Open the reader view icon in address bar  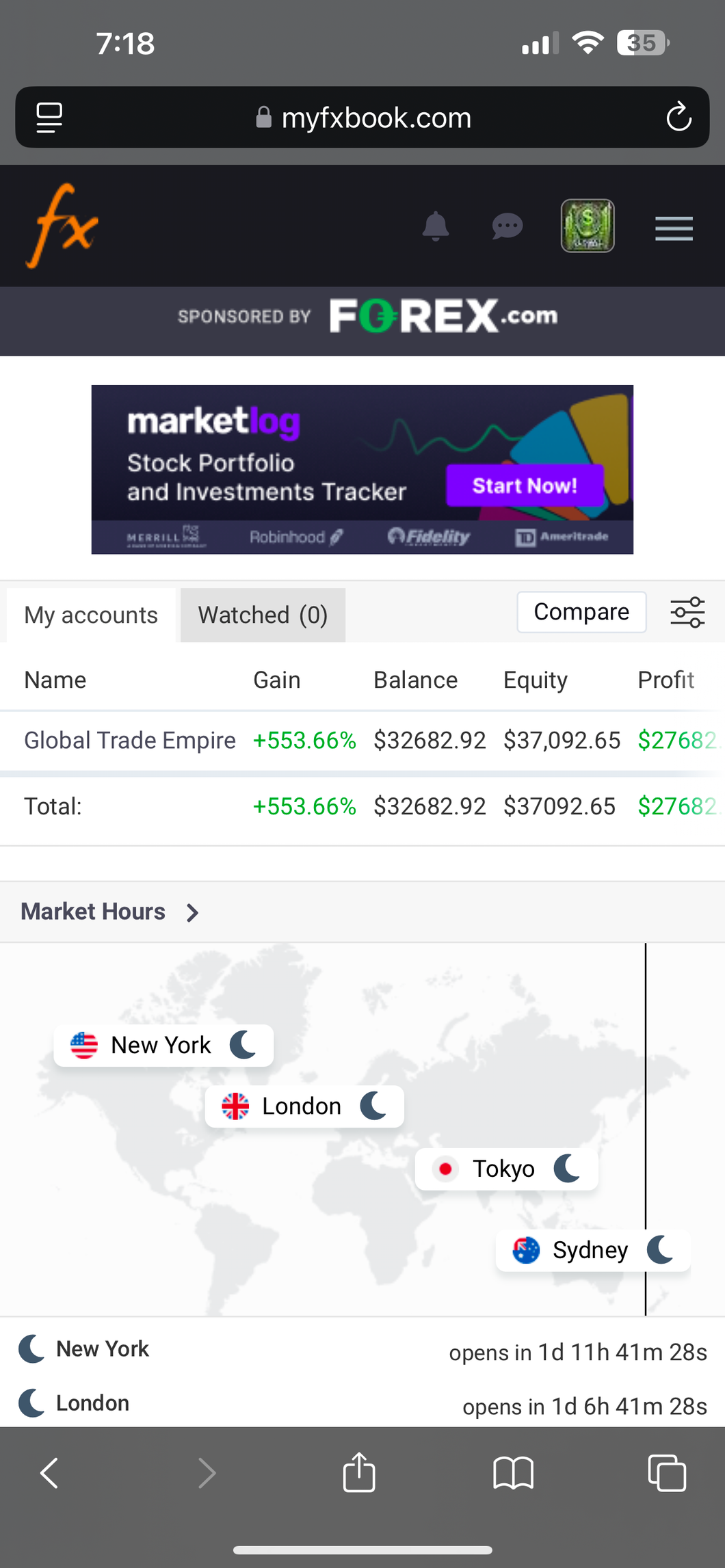pyautogui.click(x=49, y=117)
